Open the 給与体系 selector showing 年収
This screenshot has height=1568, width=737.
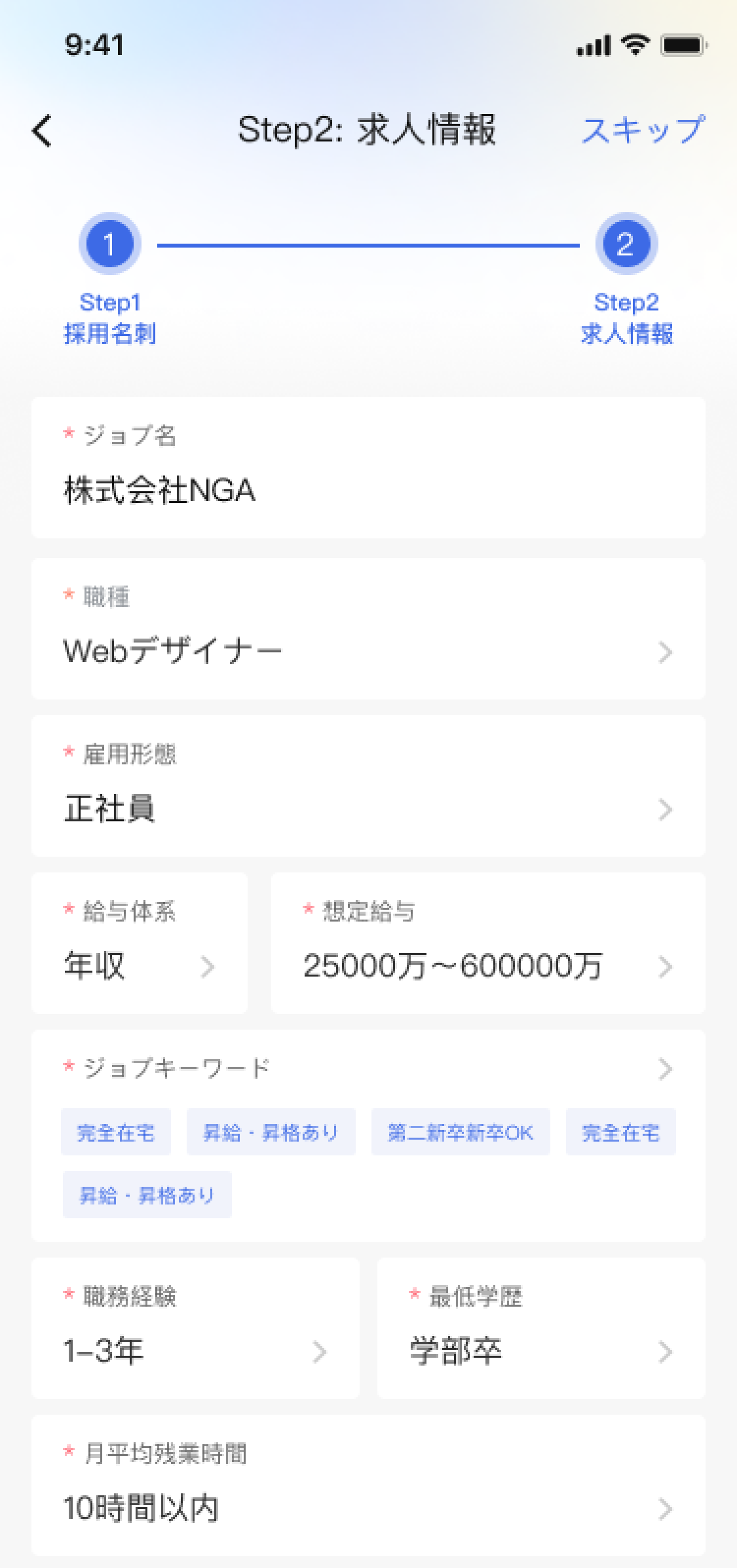pos(140,943)
